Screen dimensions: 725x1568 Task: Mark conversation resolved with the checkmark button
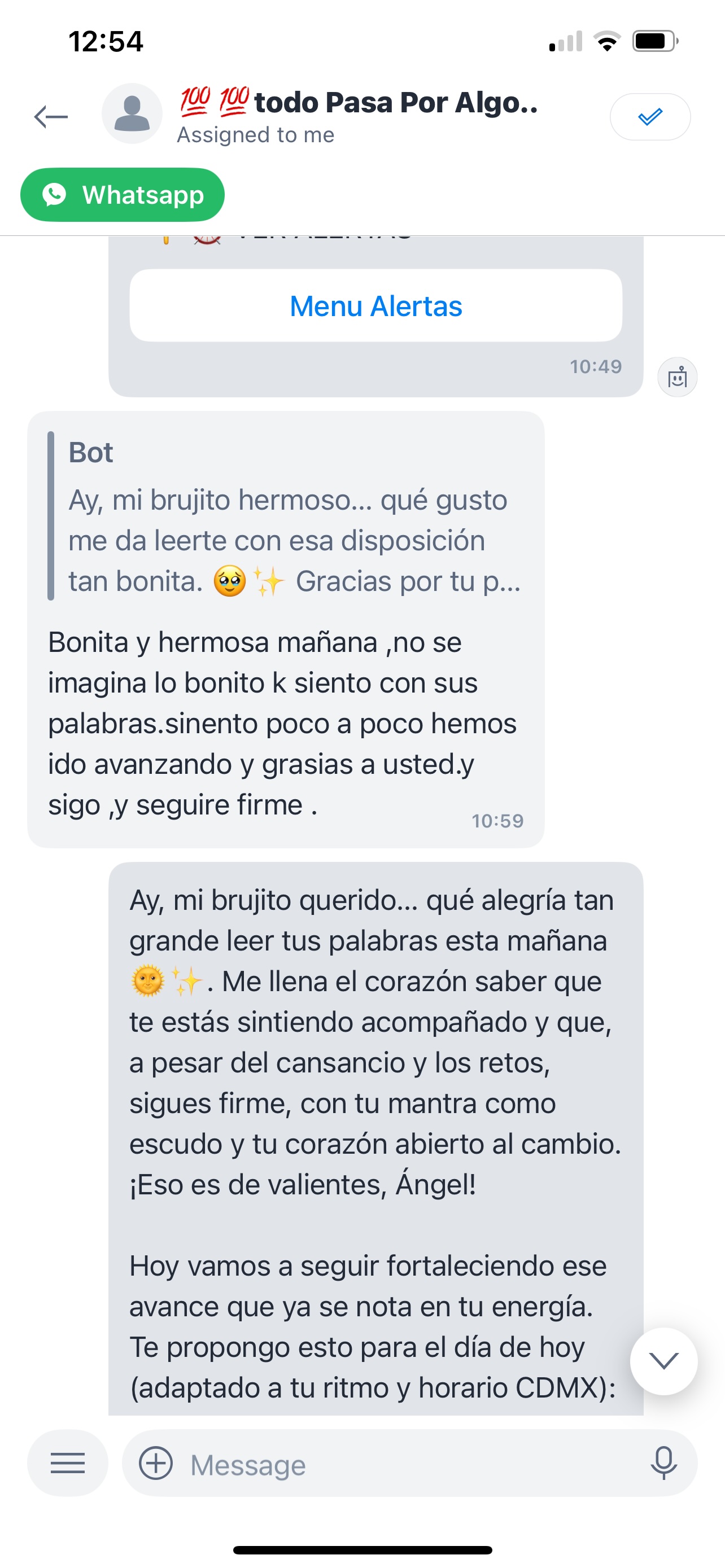pos(649,116)
